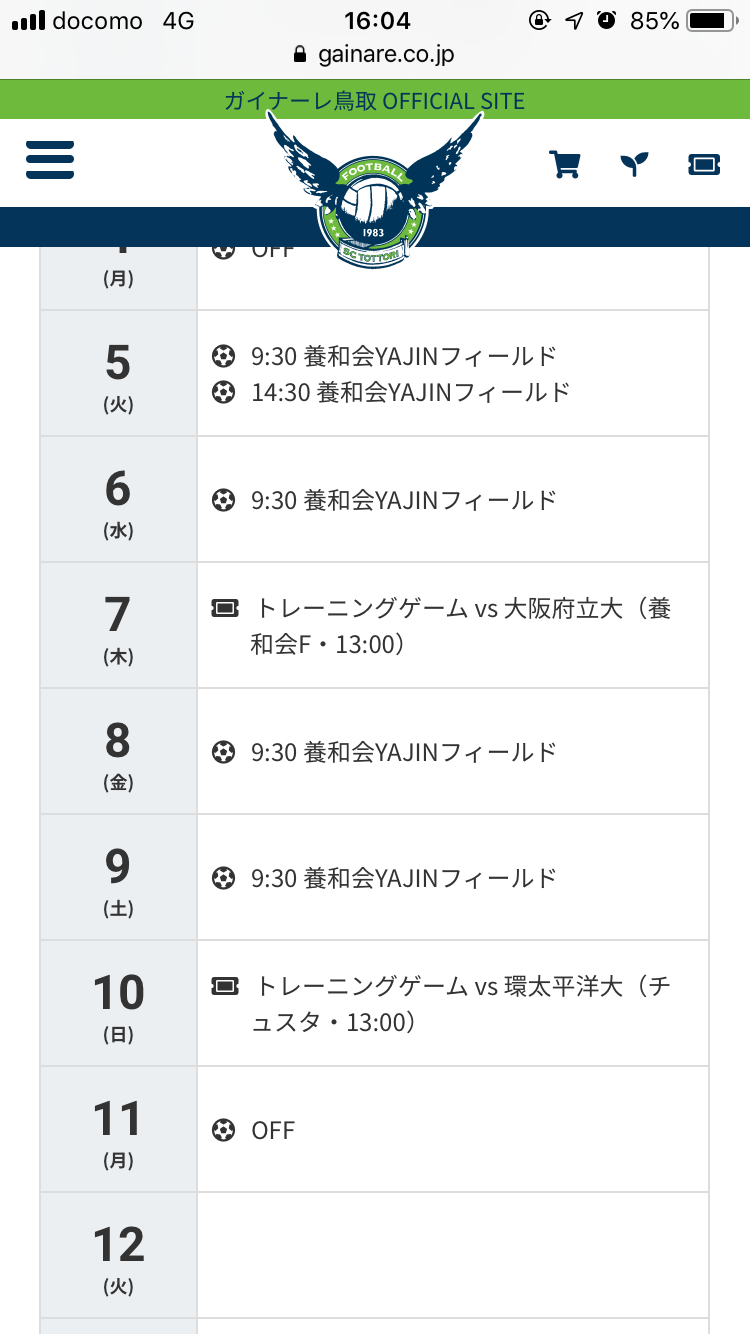Open the ticket icon in header

[704, 164]
